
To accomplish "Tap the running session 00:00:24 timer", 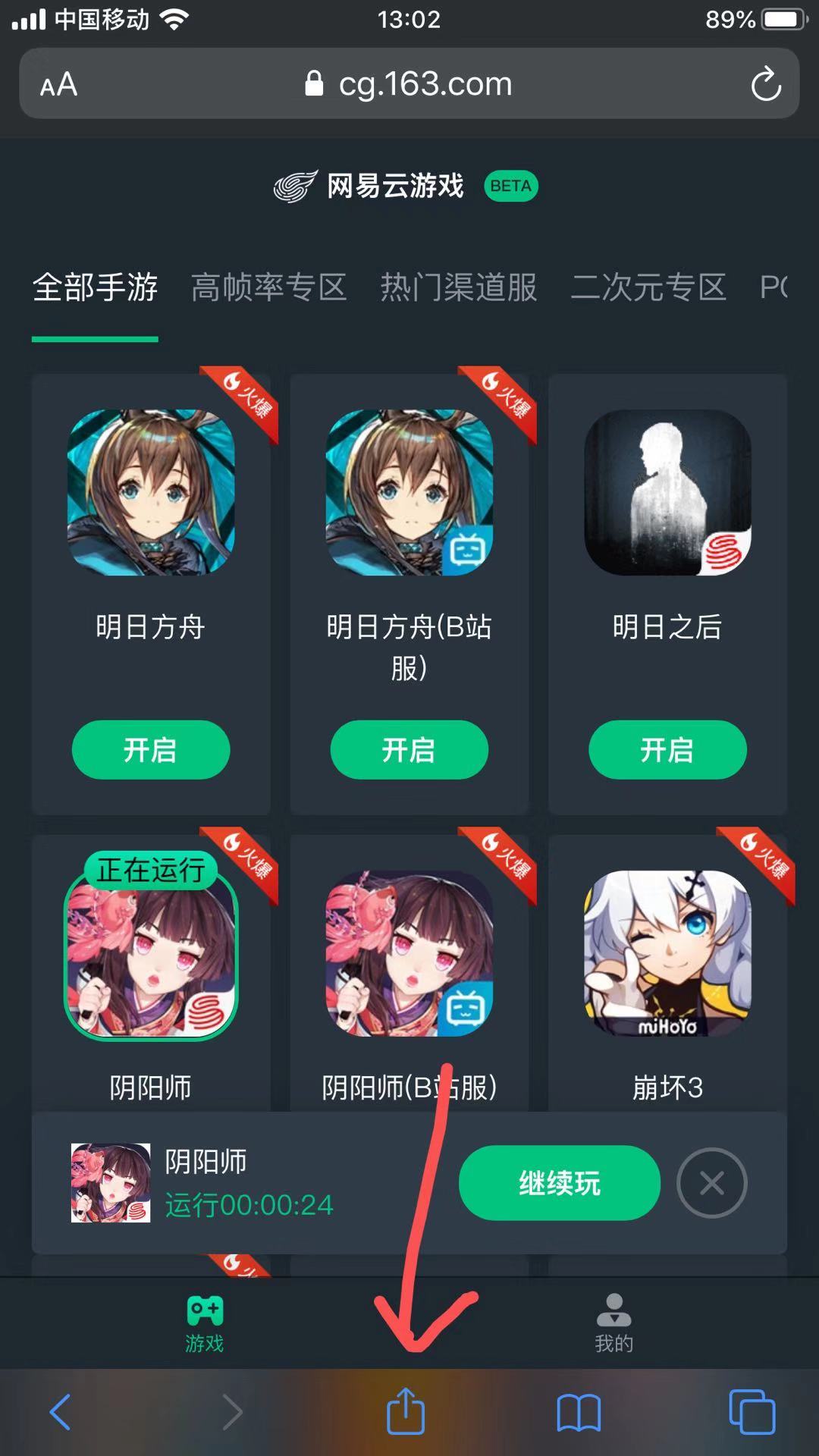I will pyautogui.click(x=249, y=1203).
